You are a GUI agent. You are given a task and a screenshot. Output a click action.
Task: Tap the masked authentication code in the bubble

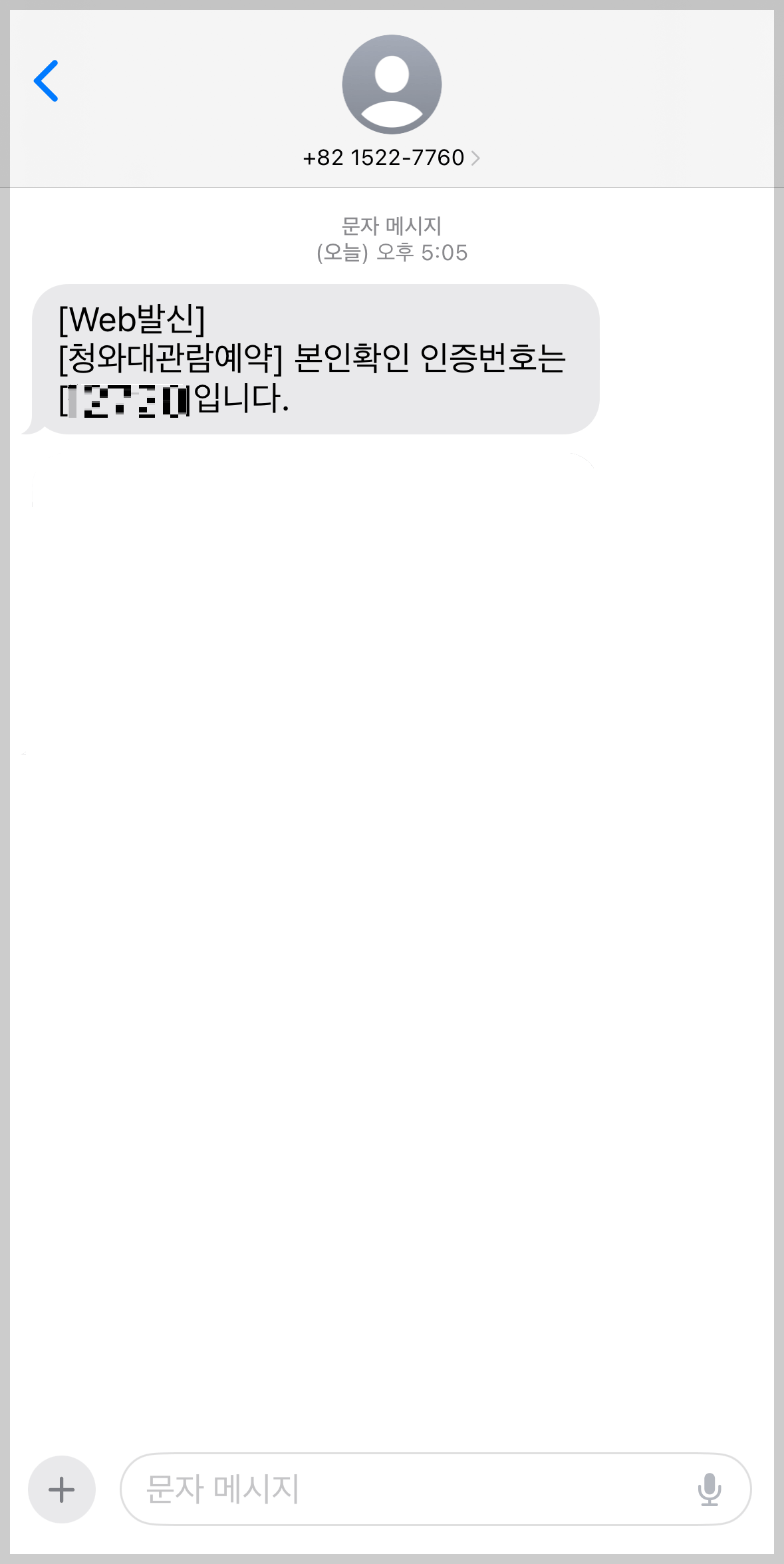coord(126,400)
